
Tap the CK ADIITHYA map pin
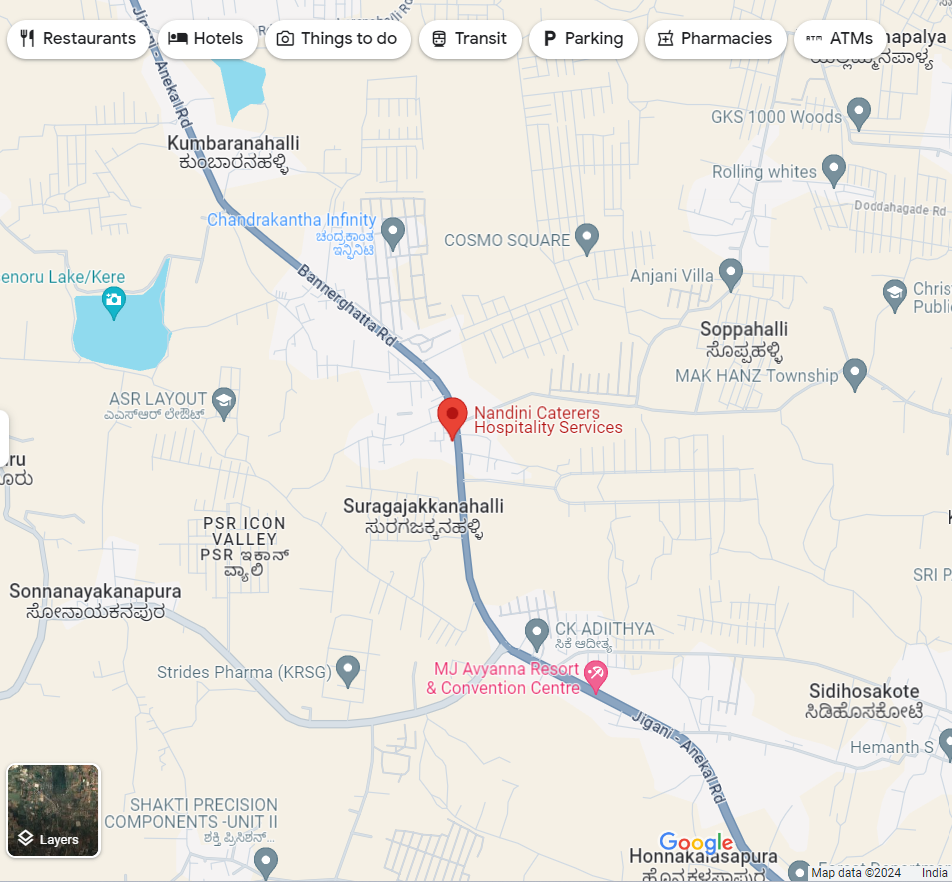tap(537, 632)
